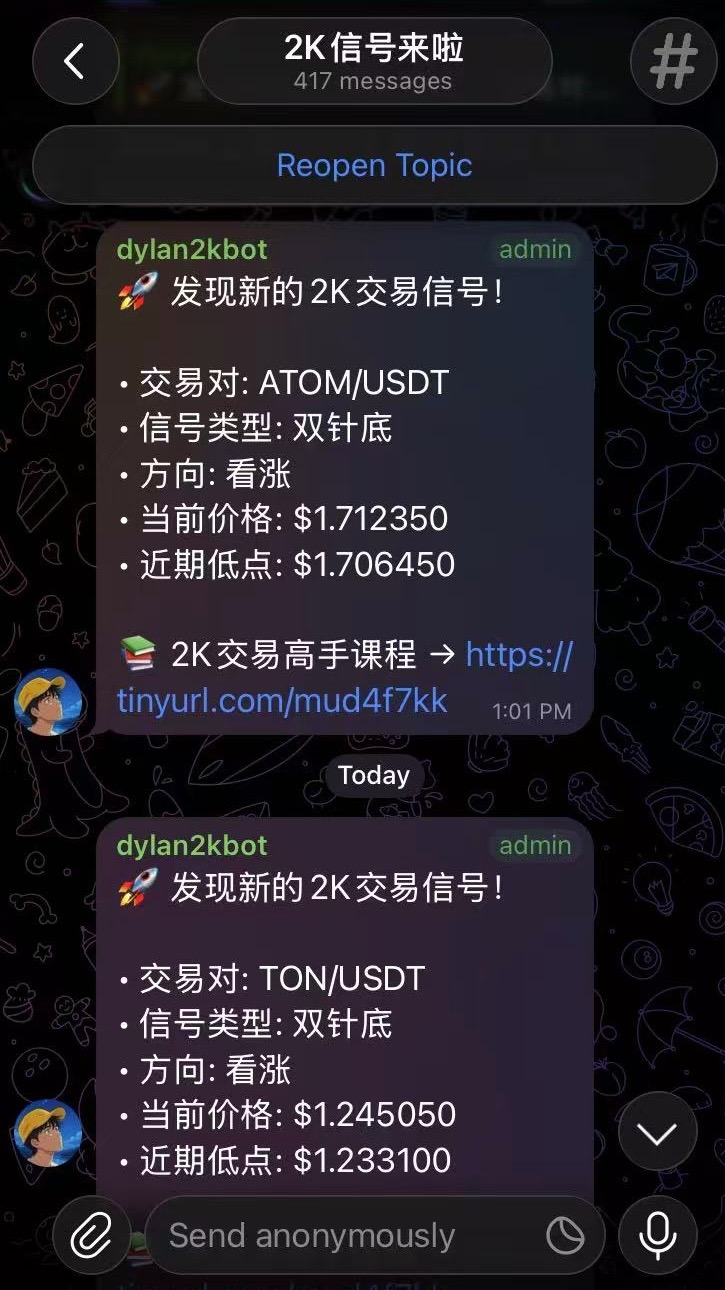
Task: Start a voice message with the microphone icon
Action: (657, 1235)
